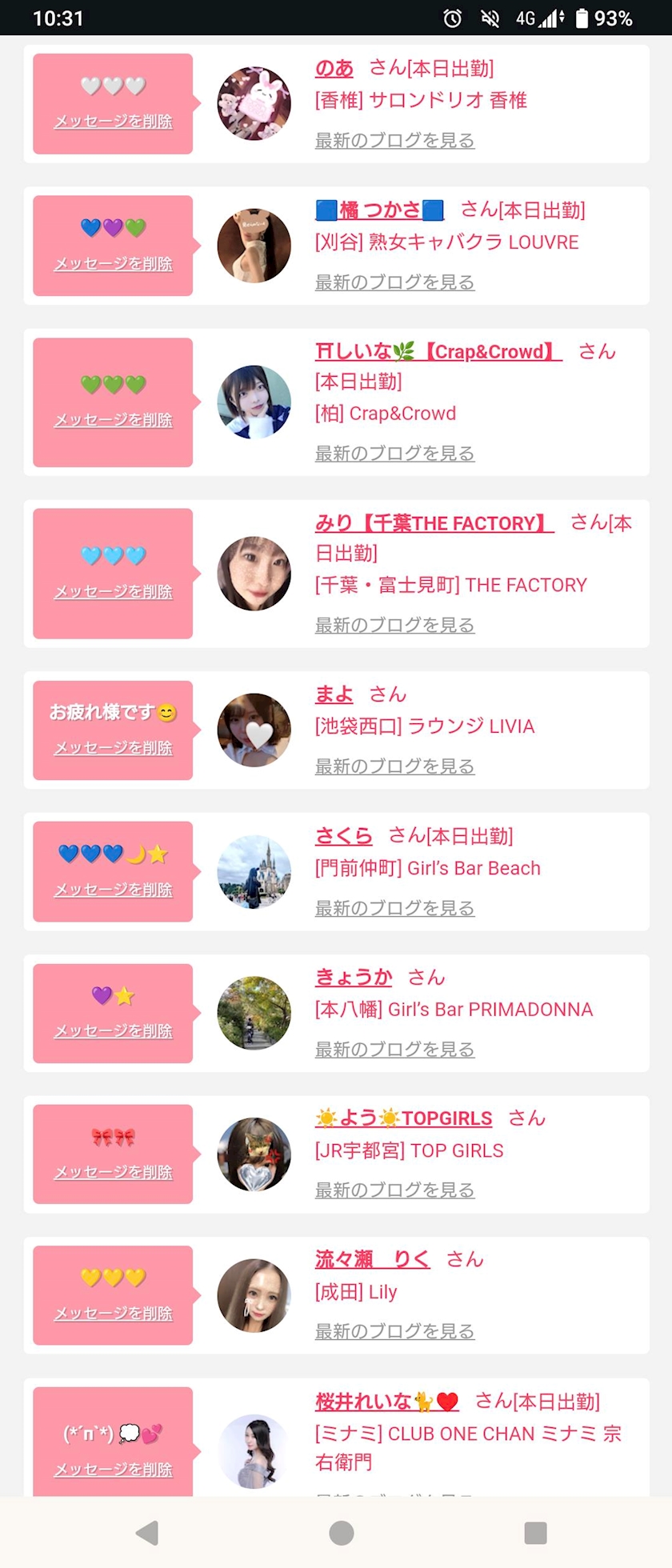Open きょうか's profile link
The image size is (672, 1568).
point(354,978)
